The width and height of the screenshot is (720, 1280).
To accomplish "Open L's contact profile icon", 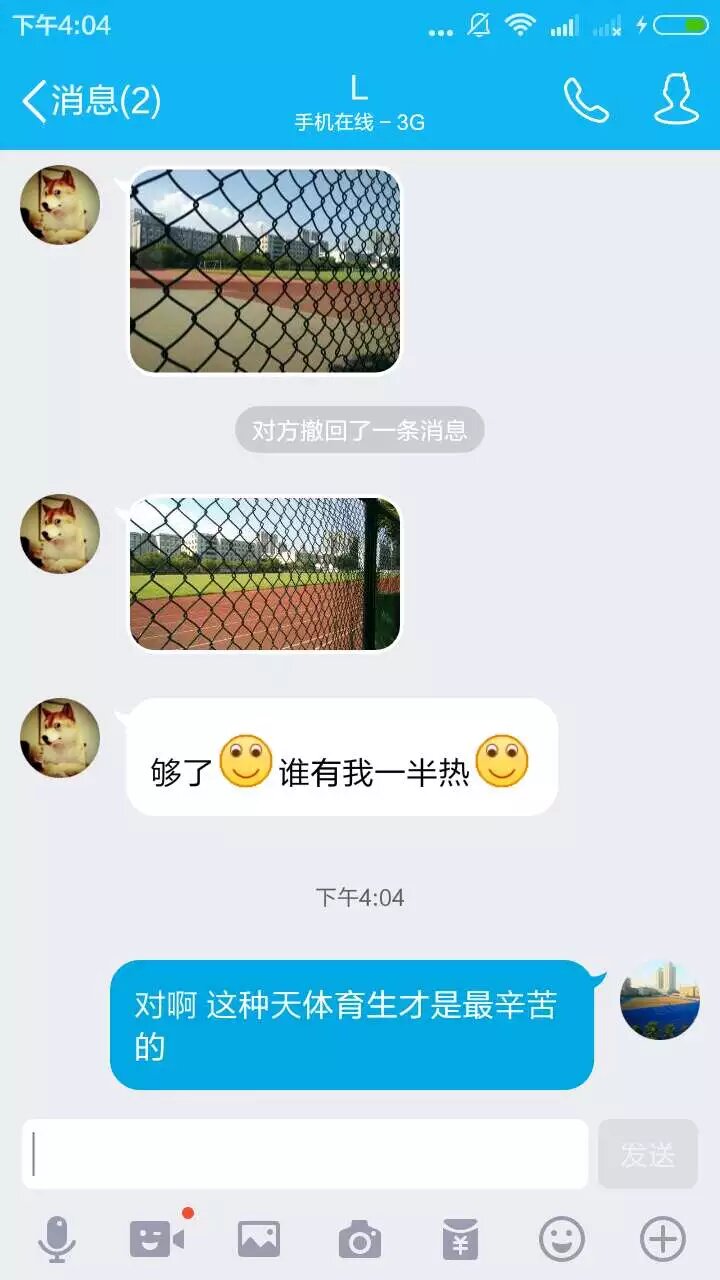I will pyautogui.click(x=677, y=100).
